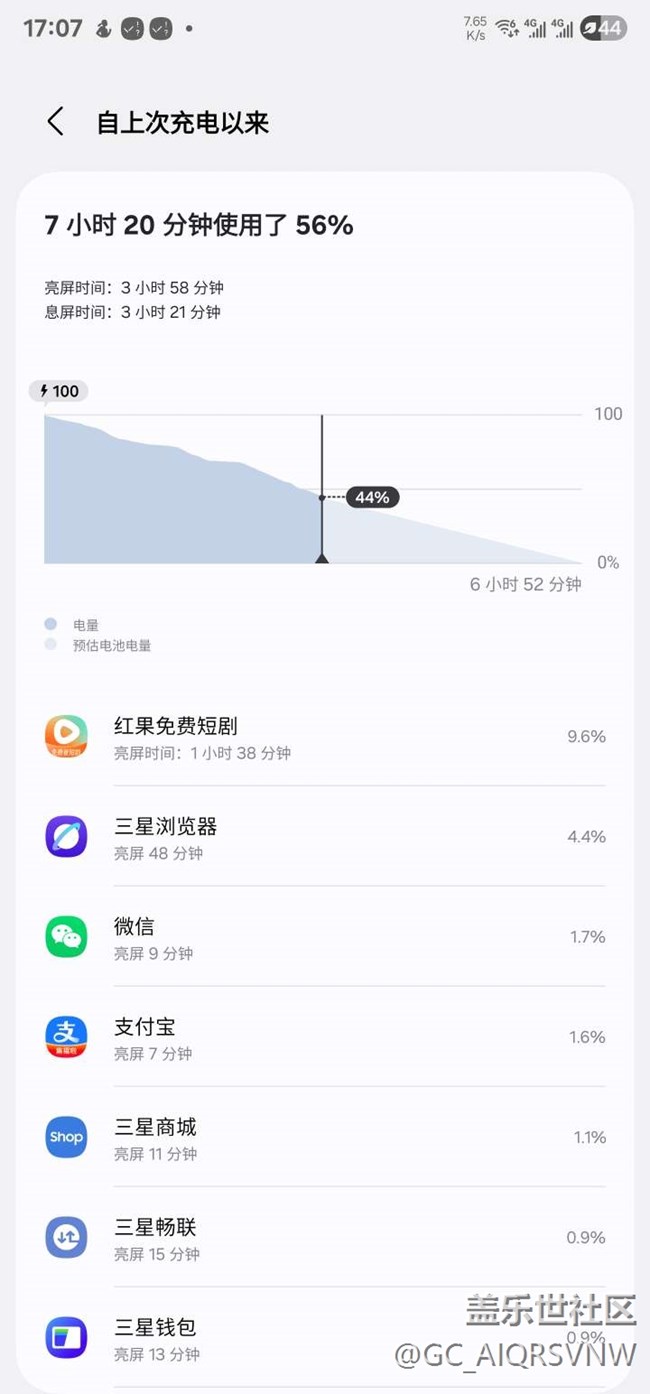
Task: Tap the 44% marker on the battery graph
Action: tap(372, 497)
